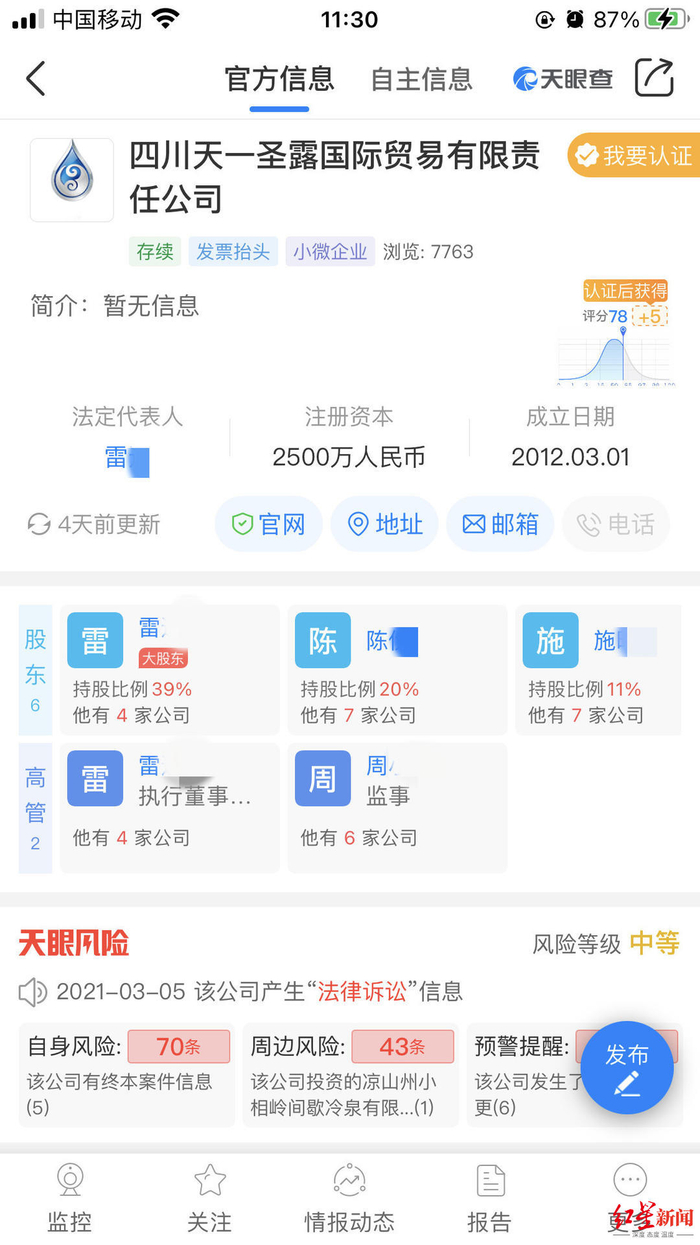Viewport: 700px width, 1245px height.
Task: Open the 20% shareholder 陈 card
Action: pos(397,669)
